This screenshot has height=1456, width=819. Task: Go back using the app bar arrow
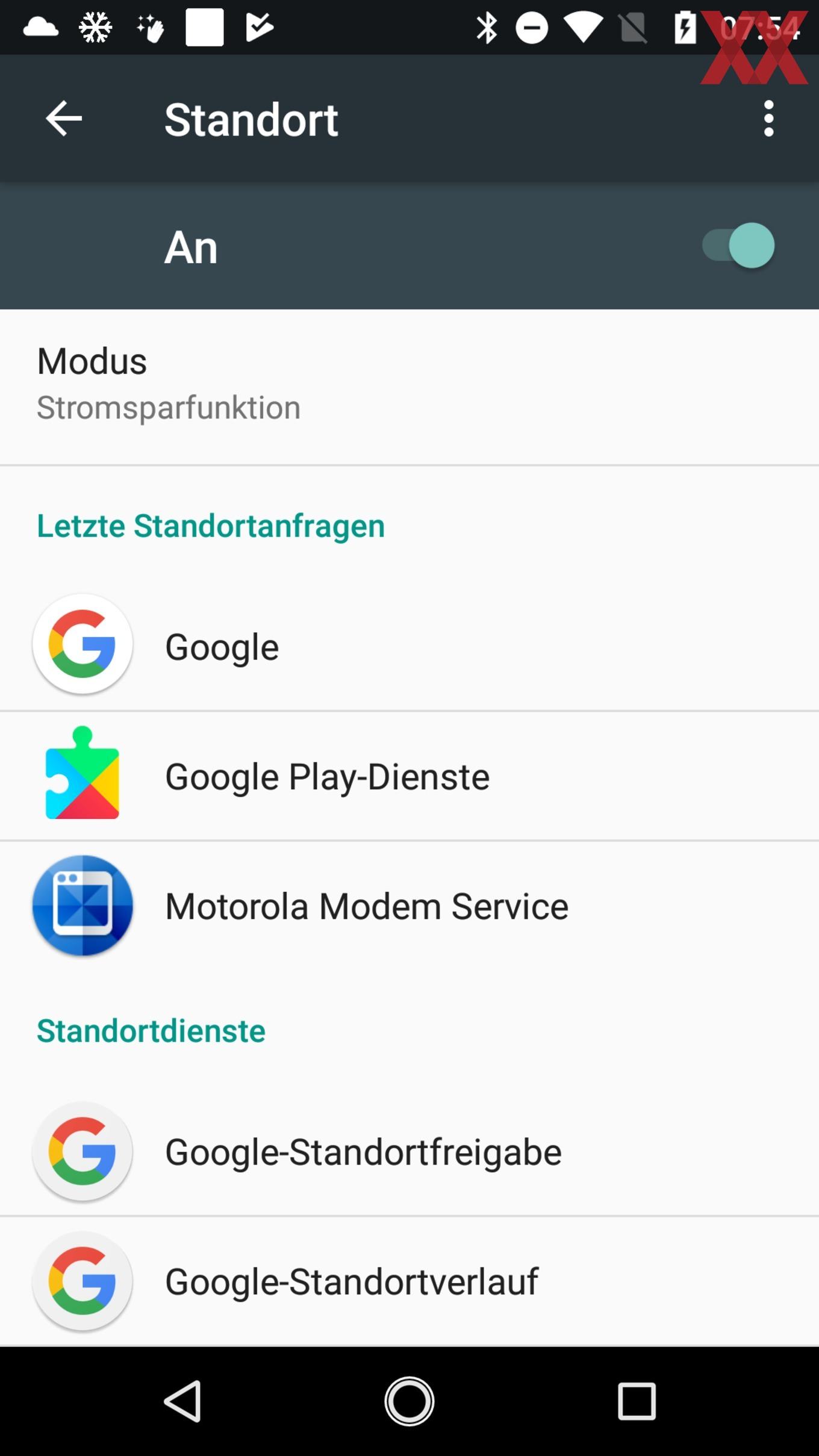64,119
